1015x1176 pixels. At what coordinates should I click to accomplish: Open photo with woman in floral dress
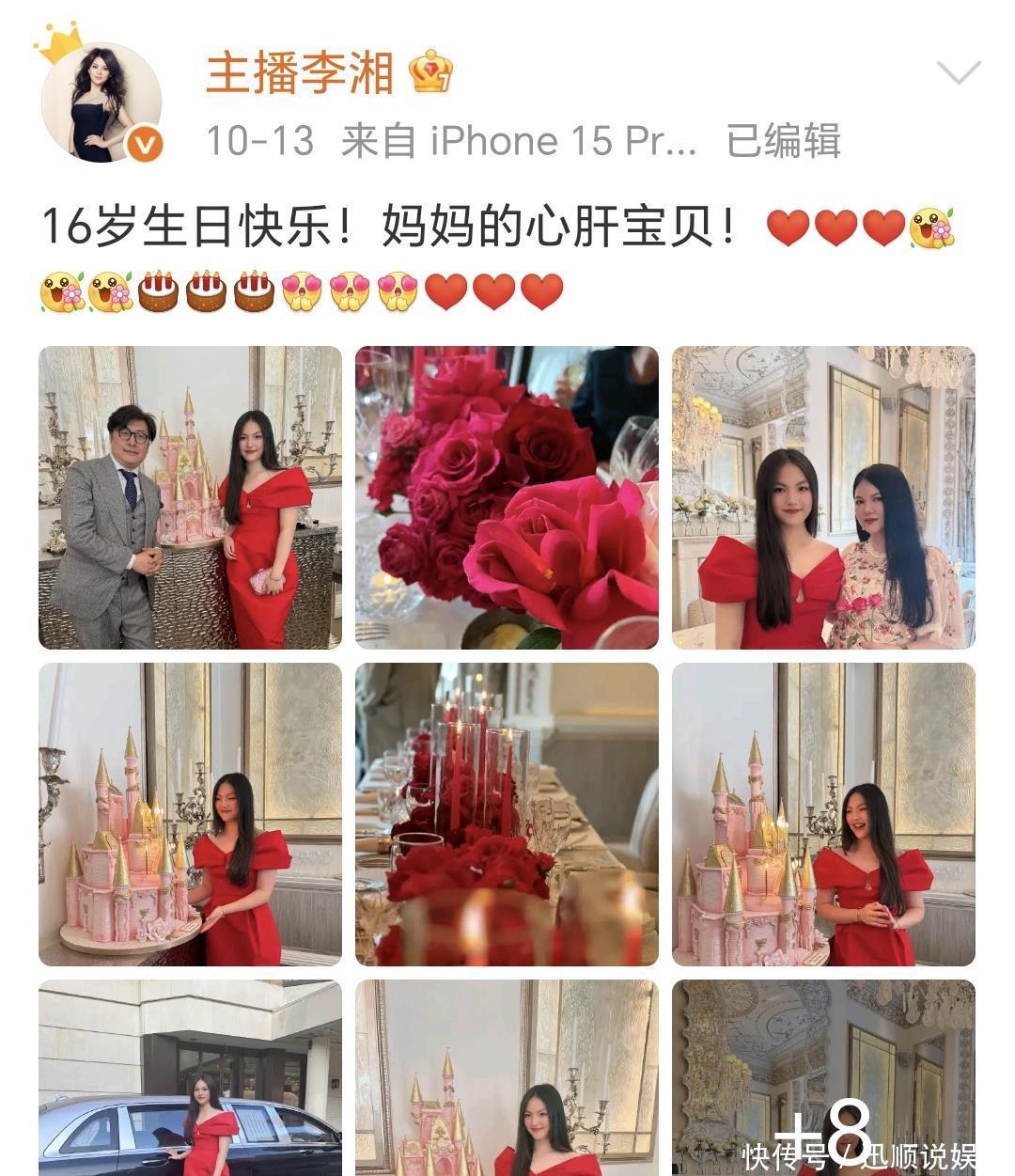(x=823, y=497)
